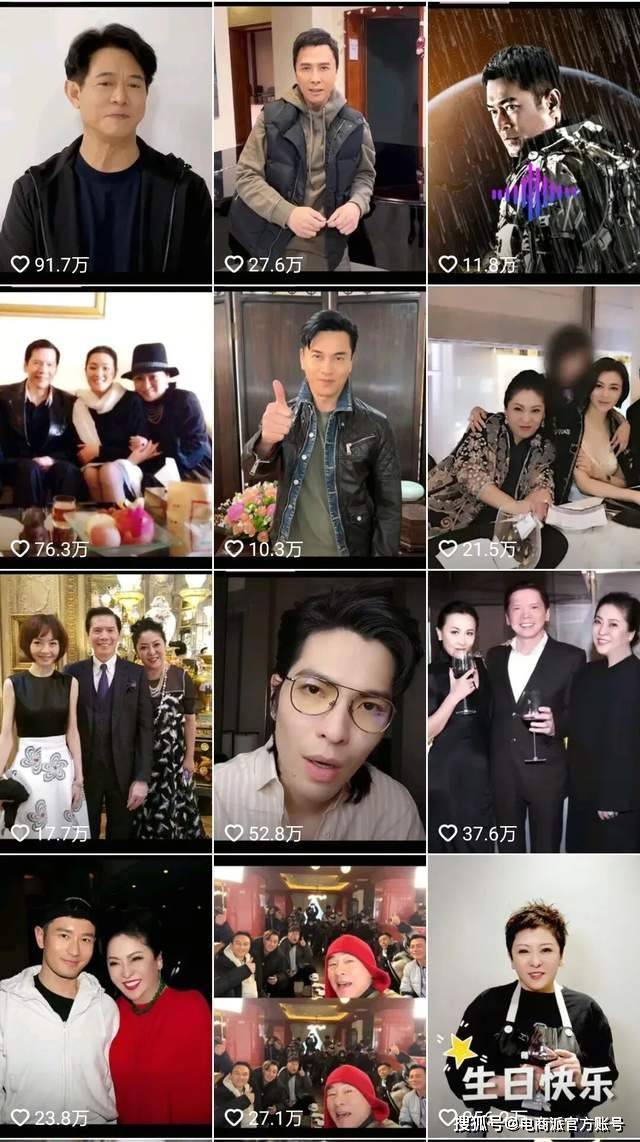Open the group selfie video with 27.1万 likes
Image resolution: width=640 pixels, height=1142 pixels.
coord(320,996)
